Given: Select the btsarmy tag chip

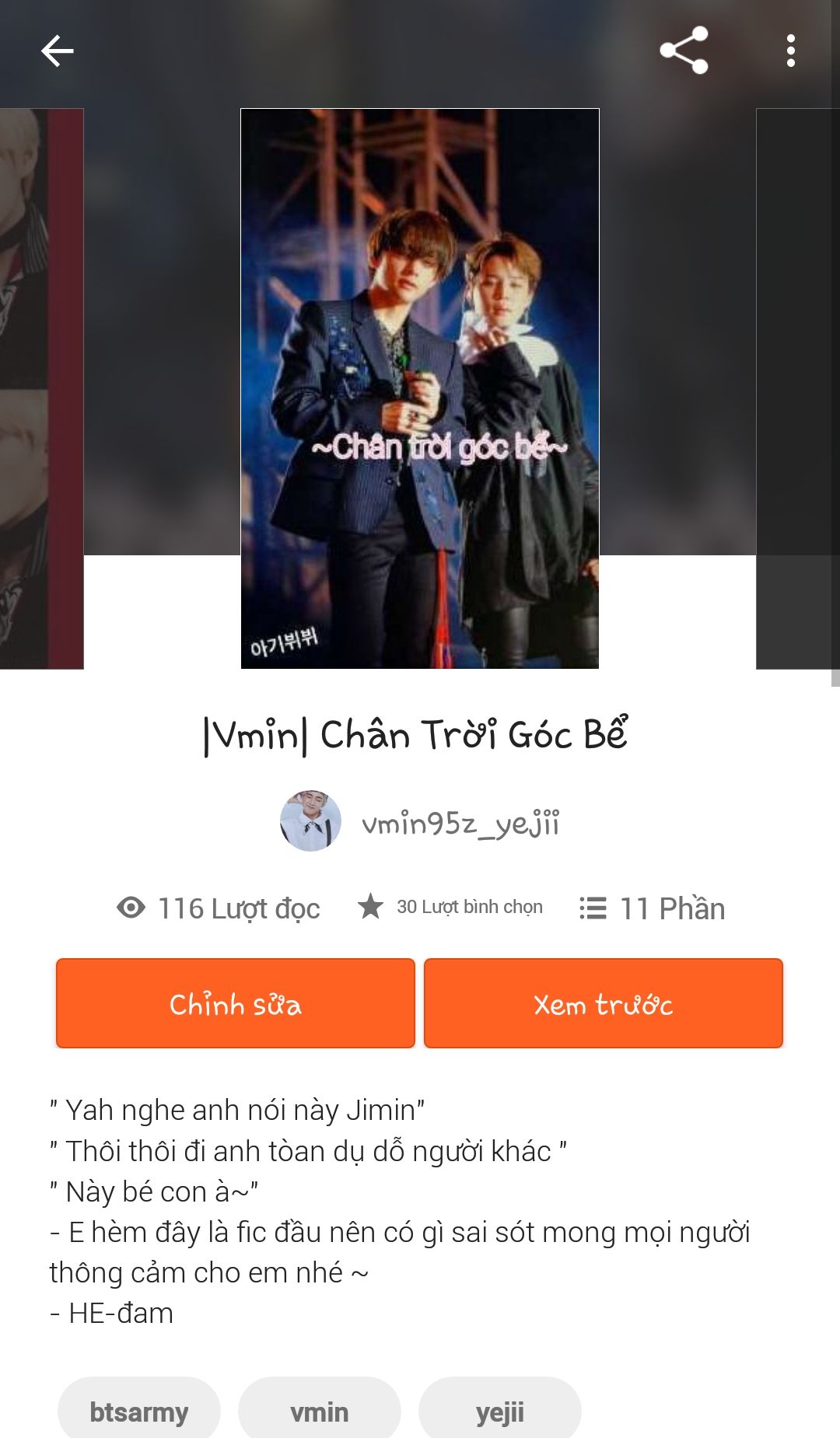Looking at the screenshot, I should [x=139, y=1411].
